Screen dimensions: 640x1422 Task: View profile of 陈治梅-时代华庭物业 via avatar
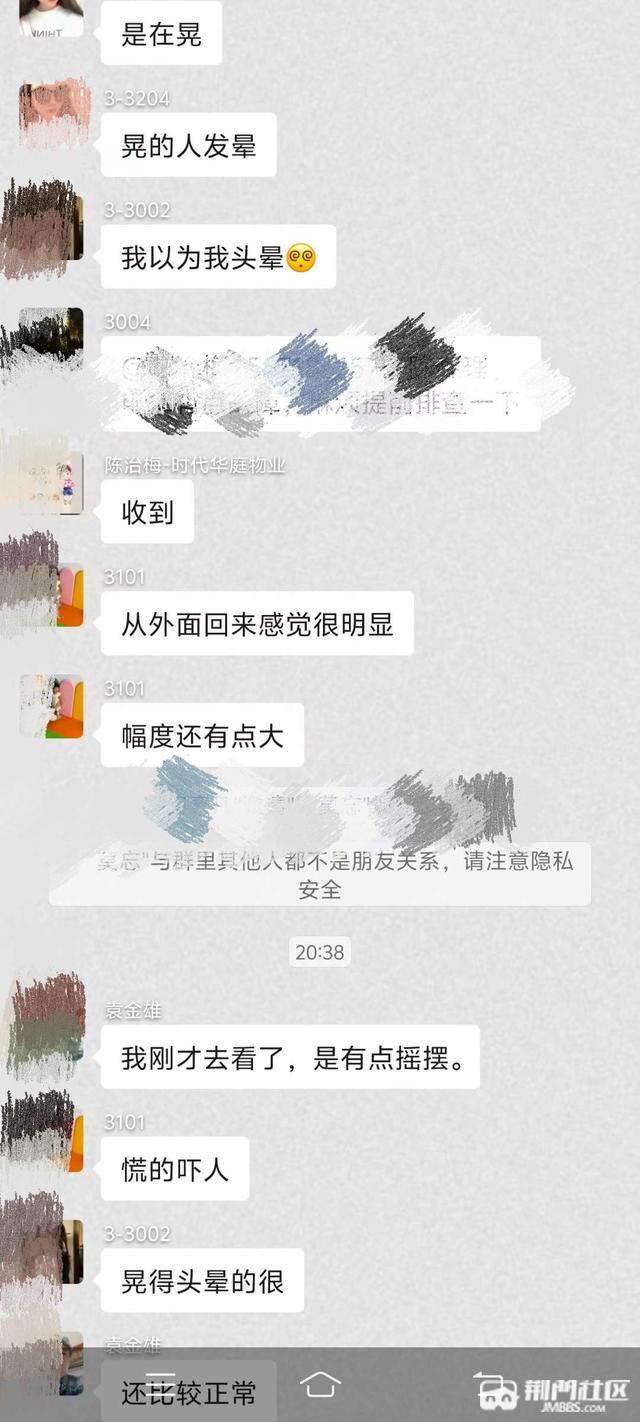click(54, 484)
